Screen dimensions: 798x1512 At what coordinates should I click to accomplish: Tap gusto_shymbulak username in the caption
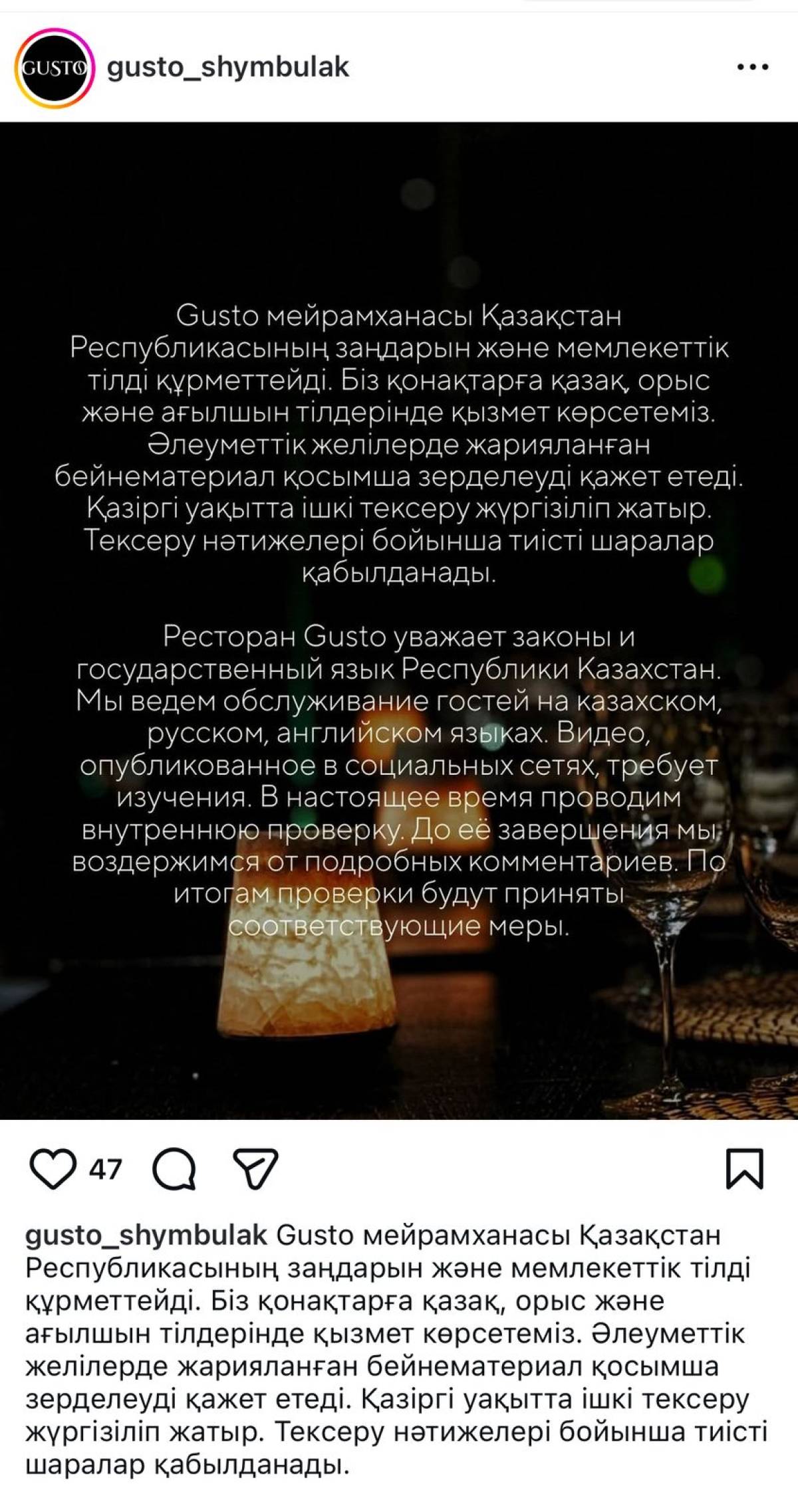146,1236
